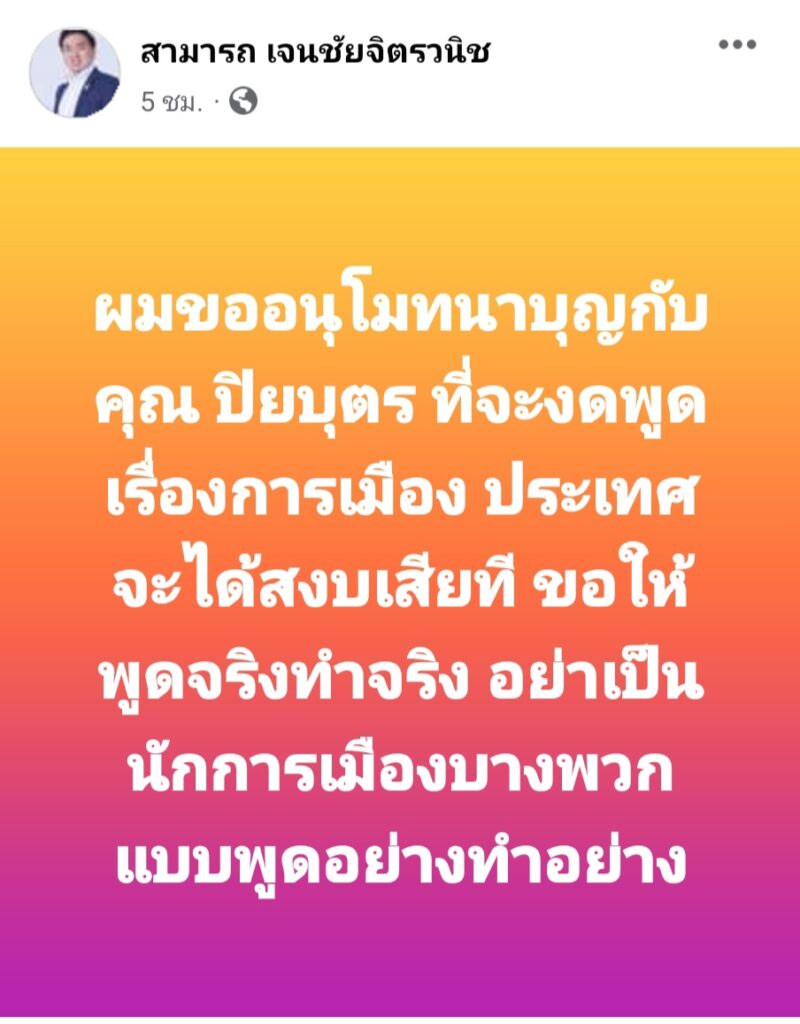
Task: Open the post's three-dot overflow menu
Action: pyautogui.click(x=738, y=44)
